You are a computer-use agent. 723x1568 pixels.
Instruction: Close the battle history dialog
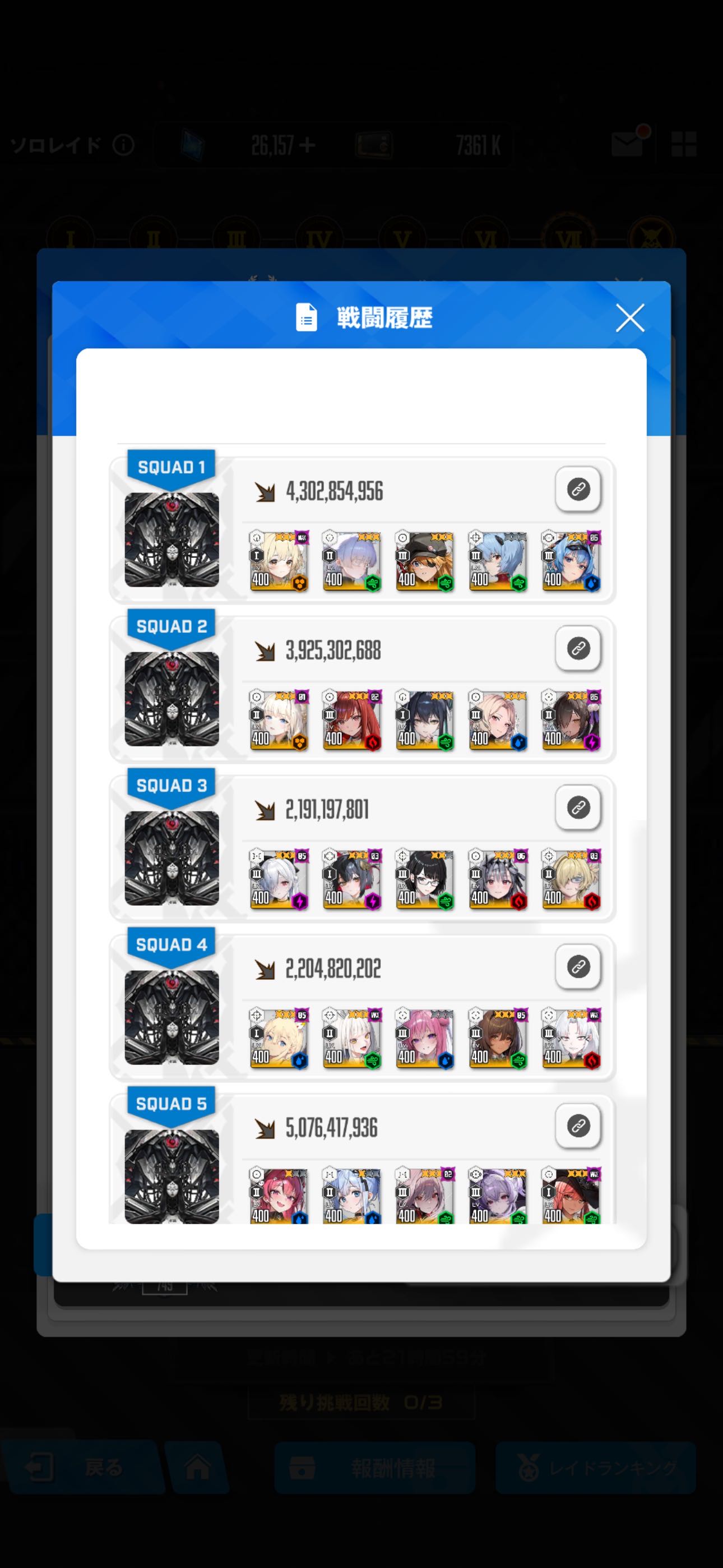click(629, 318)
